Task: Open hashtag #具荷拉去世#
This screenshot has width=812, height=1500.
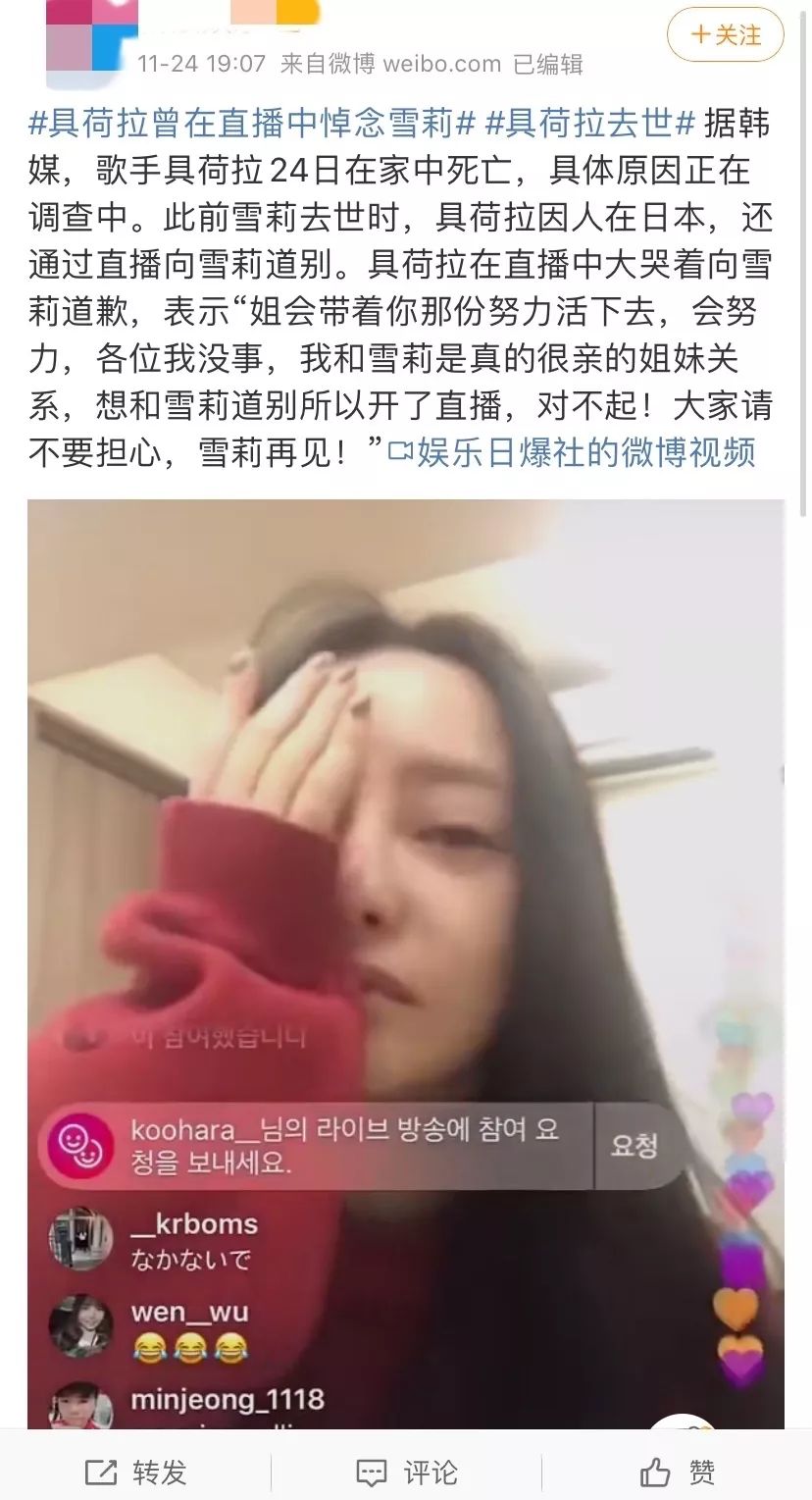Action: point(590,124)
